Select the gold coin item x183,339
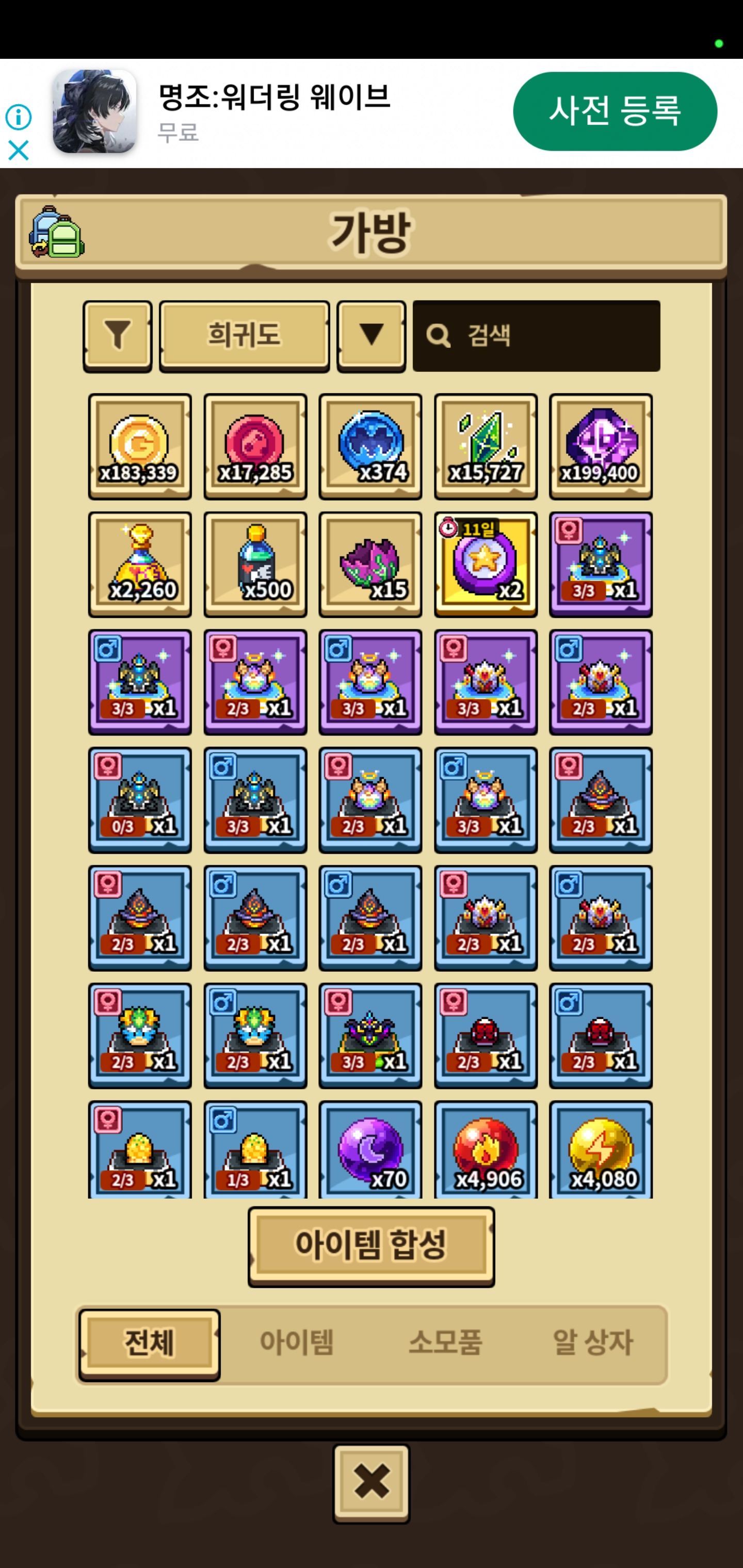This screenshot has width=743, height=1568. pyautogui.click(x=139, y=446)
